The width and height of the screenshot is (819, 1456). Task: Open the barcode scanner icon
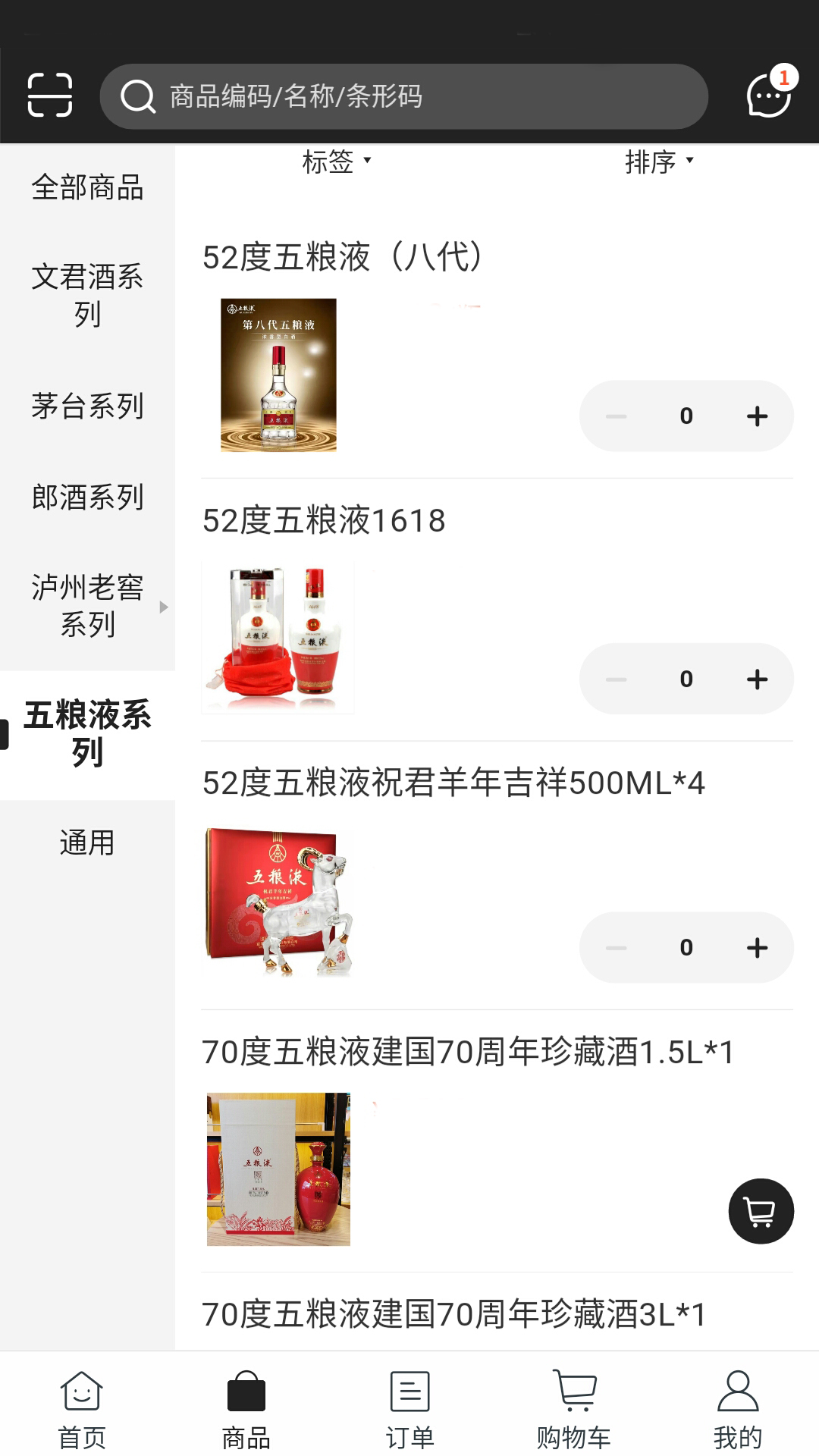[49, 96]
